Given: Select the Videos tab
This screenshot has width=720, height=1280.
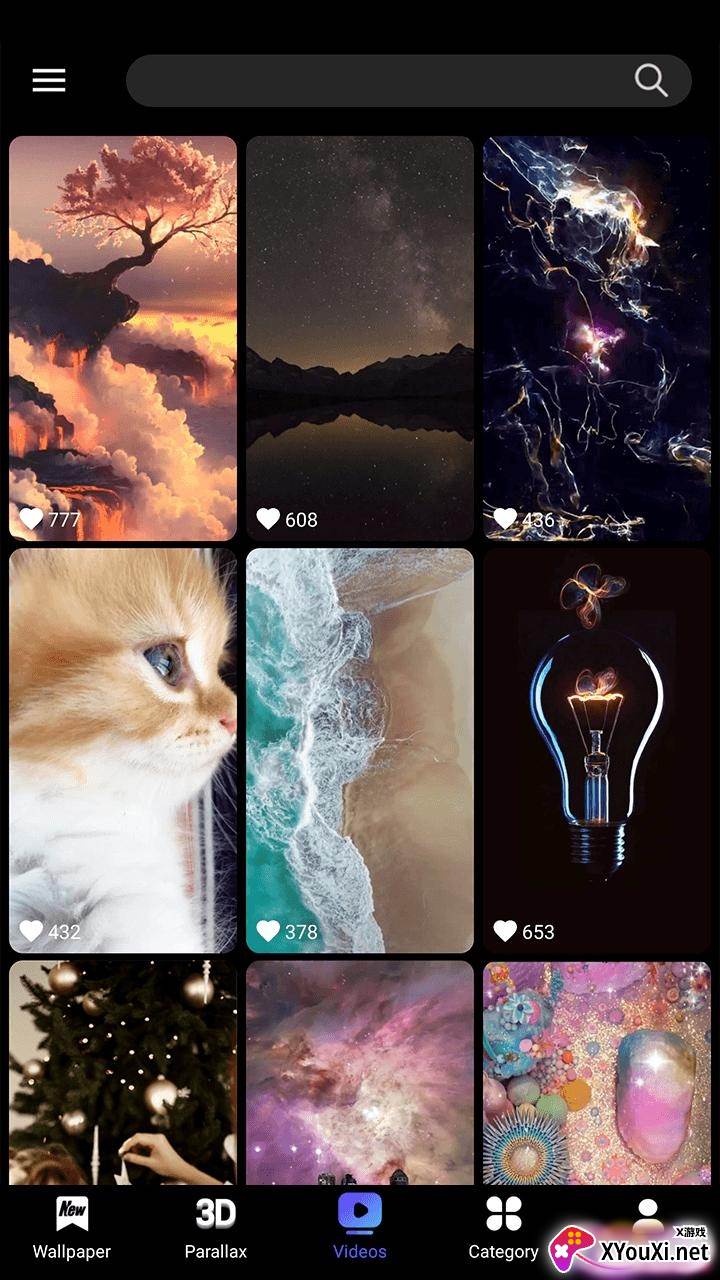Looking at the screenshot, I should pos(360,1228).
